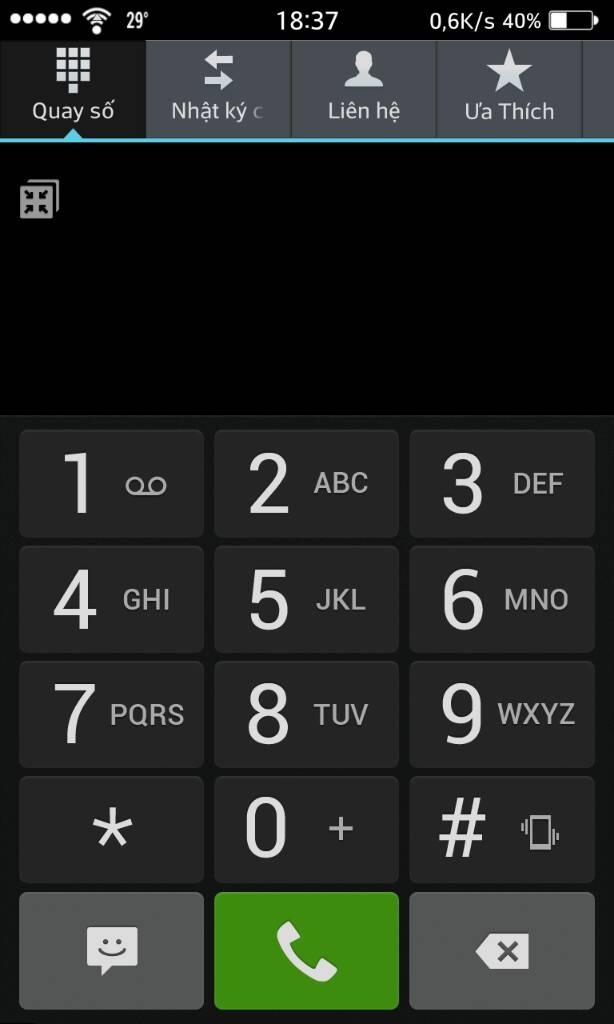The height and width of the screenshot is (1024, 614).
Task: Dial the 5 JKL key
Action: coord(306,599)
